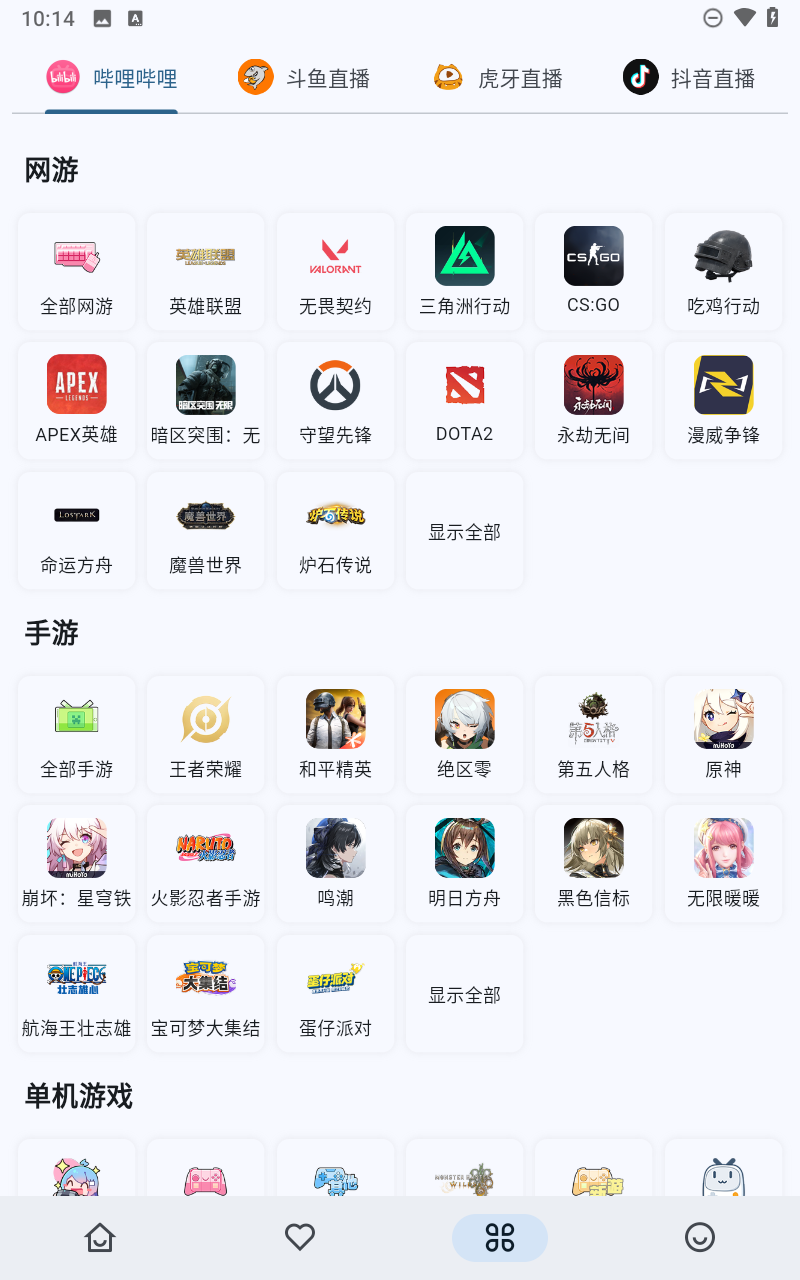Open the 蛋仔派对 category
This screenshot has width=800, height=1280.
[x=335, y=994]
